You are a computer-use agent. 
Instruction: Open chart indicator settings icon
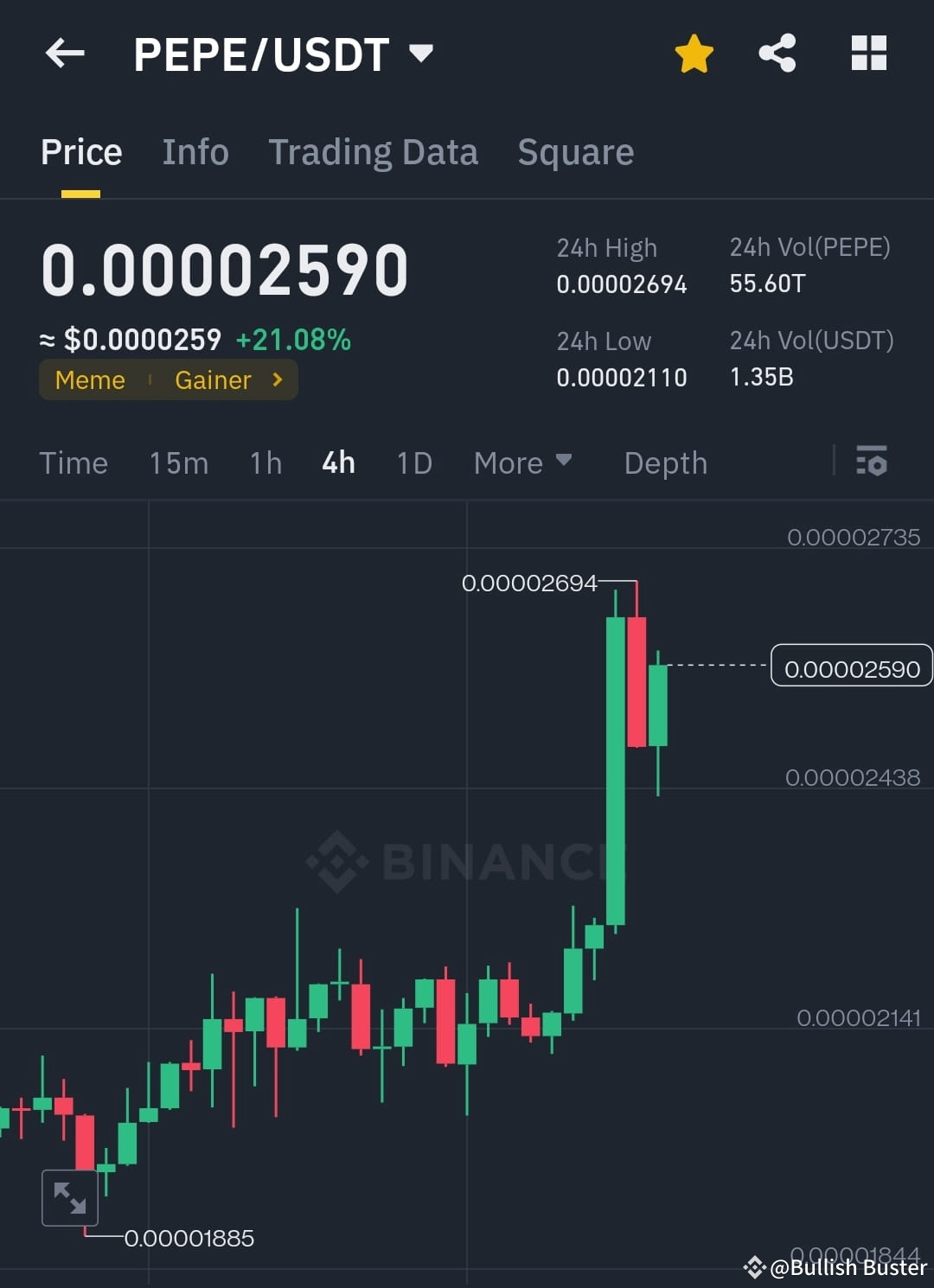coord(872,462)
